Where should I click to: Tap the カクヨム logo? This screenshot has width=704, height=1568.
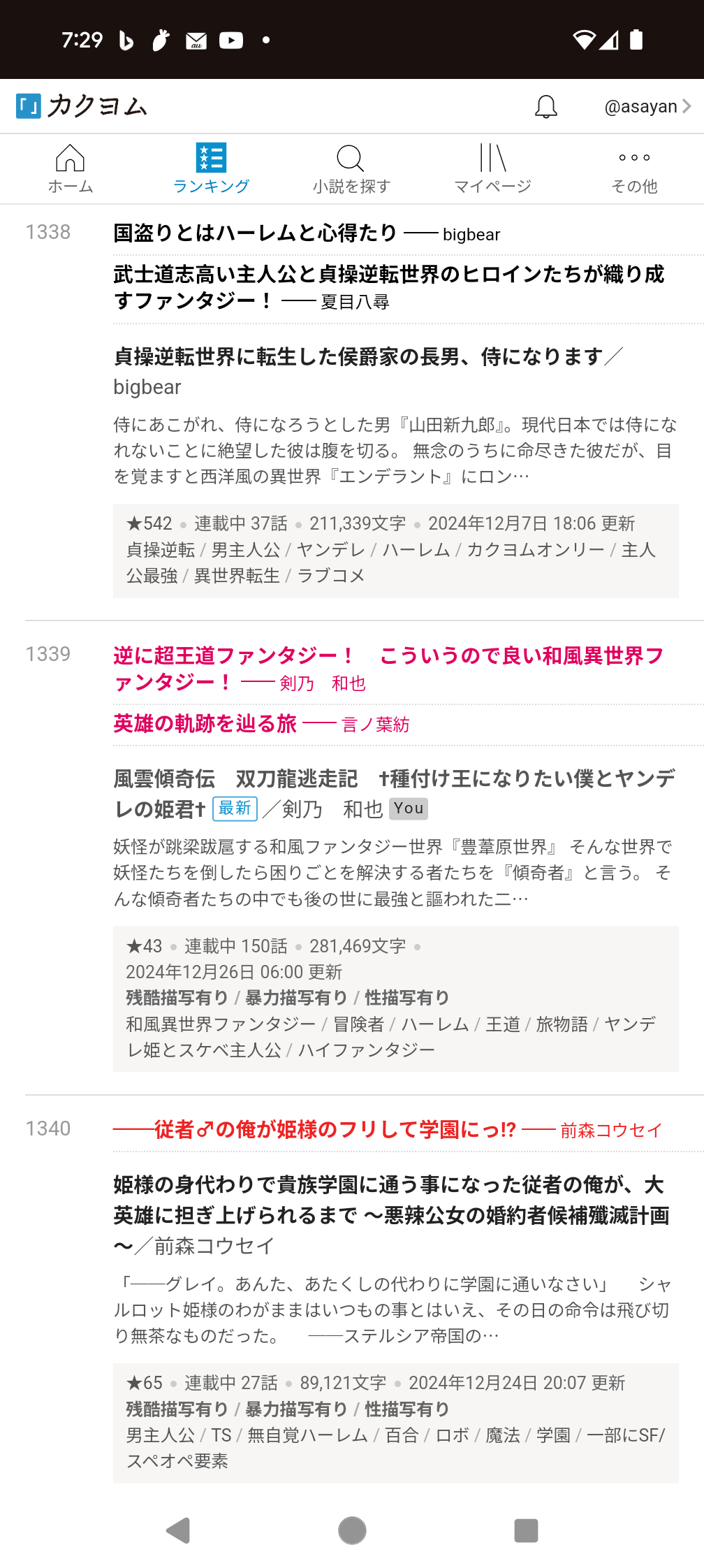[82, 106]
